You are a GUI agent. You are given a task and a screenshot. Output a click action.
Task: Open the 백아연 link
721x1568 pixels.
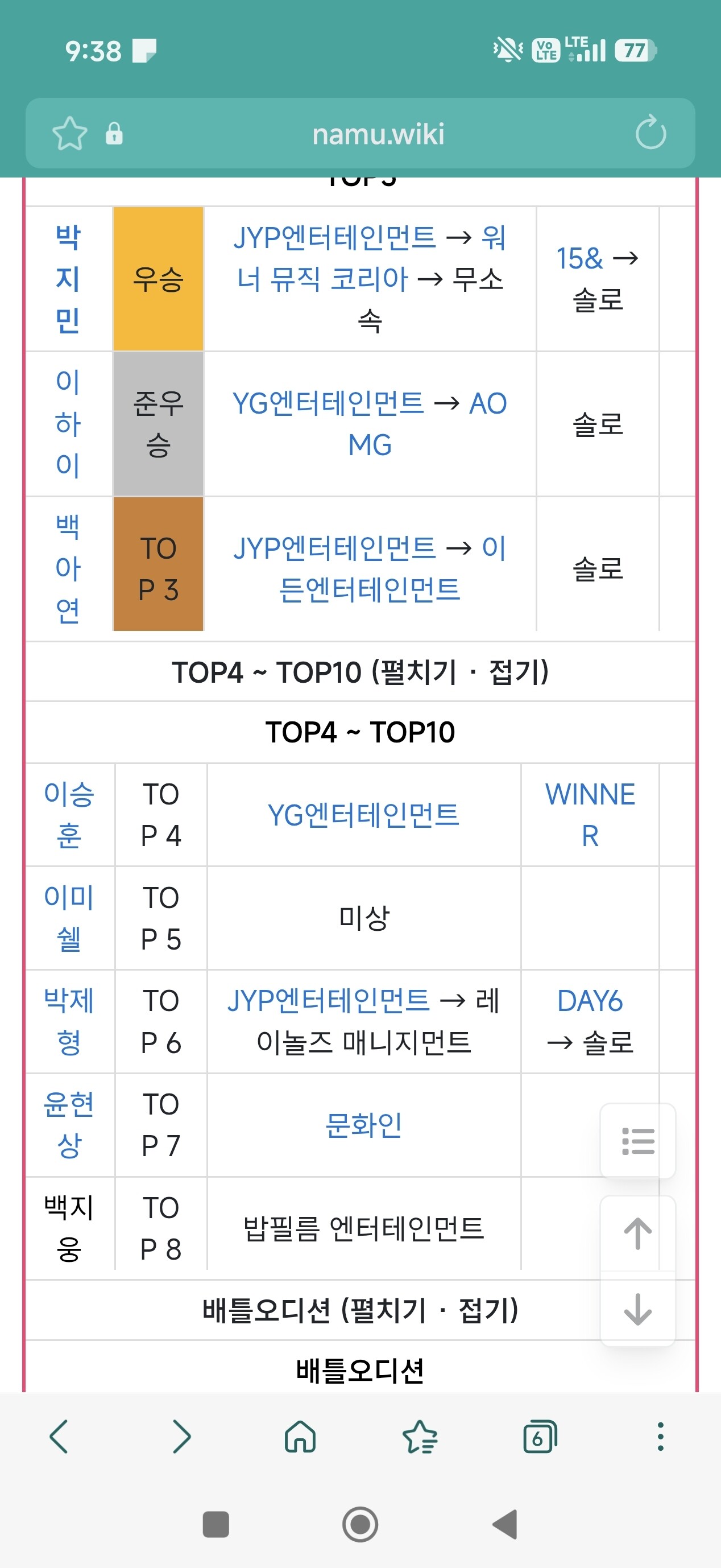tap(68, 568)
